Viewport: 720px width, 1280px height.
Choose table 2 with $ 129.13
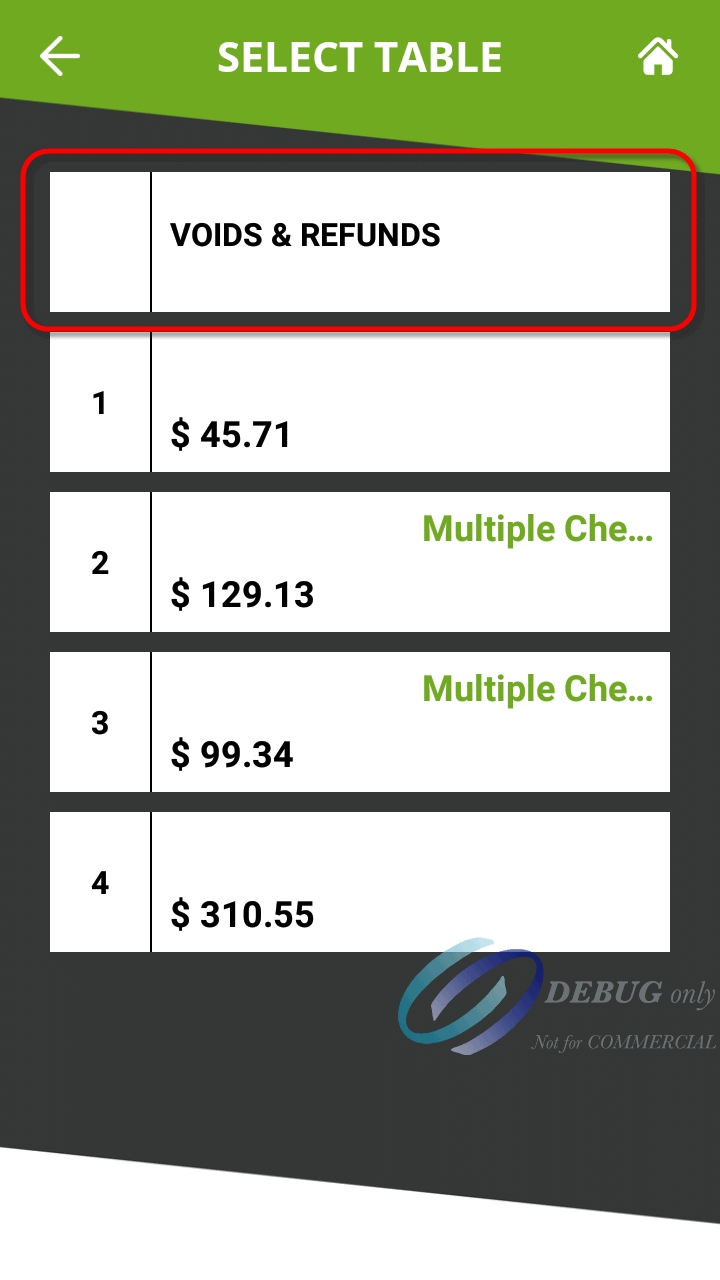click(360, 562)
